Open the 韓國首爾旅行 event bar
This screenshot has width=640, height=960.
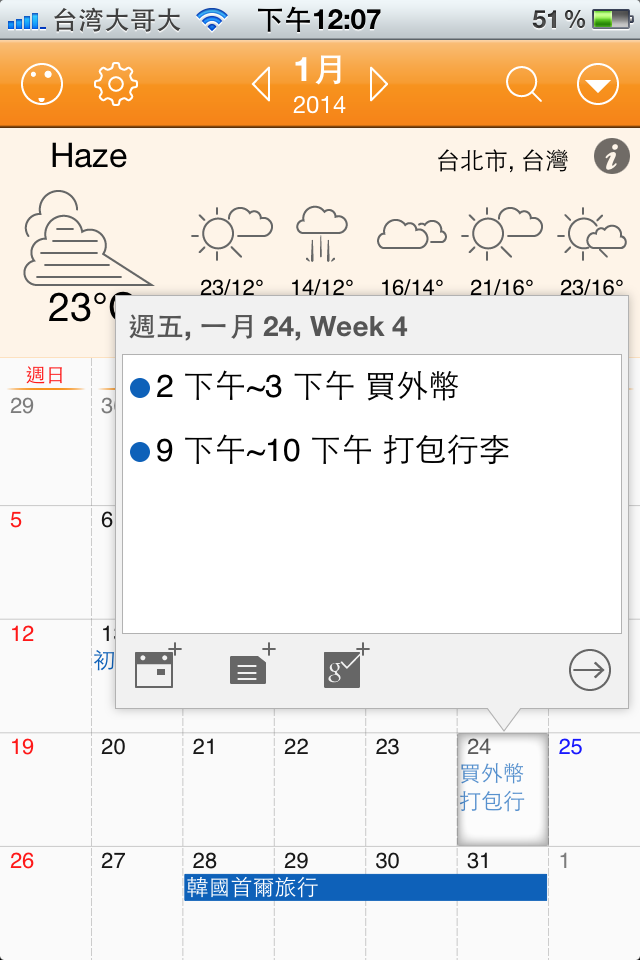(x=365, y=887)
